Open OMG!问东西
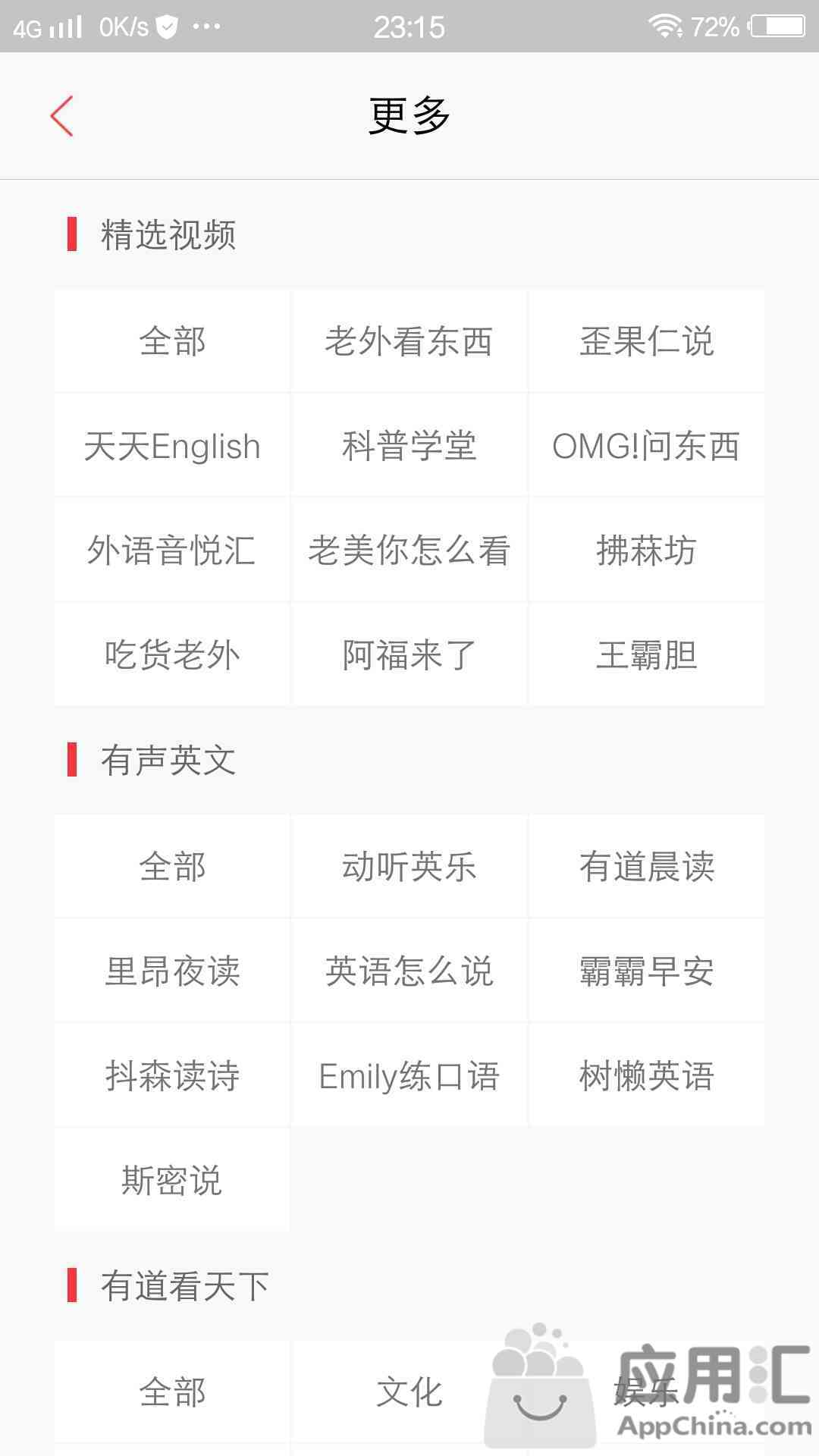Viewport: 819px width, 1456px height. click(x=647, y=445)
